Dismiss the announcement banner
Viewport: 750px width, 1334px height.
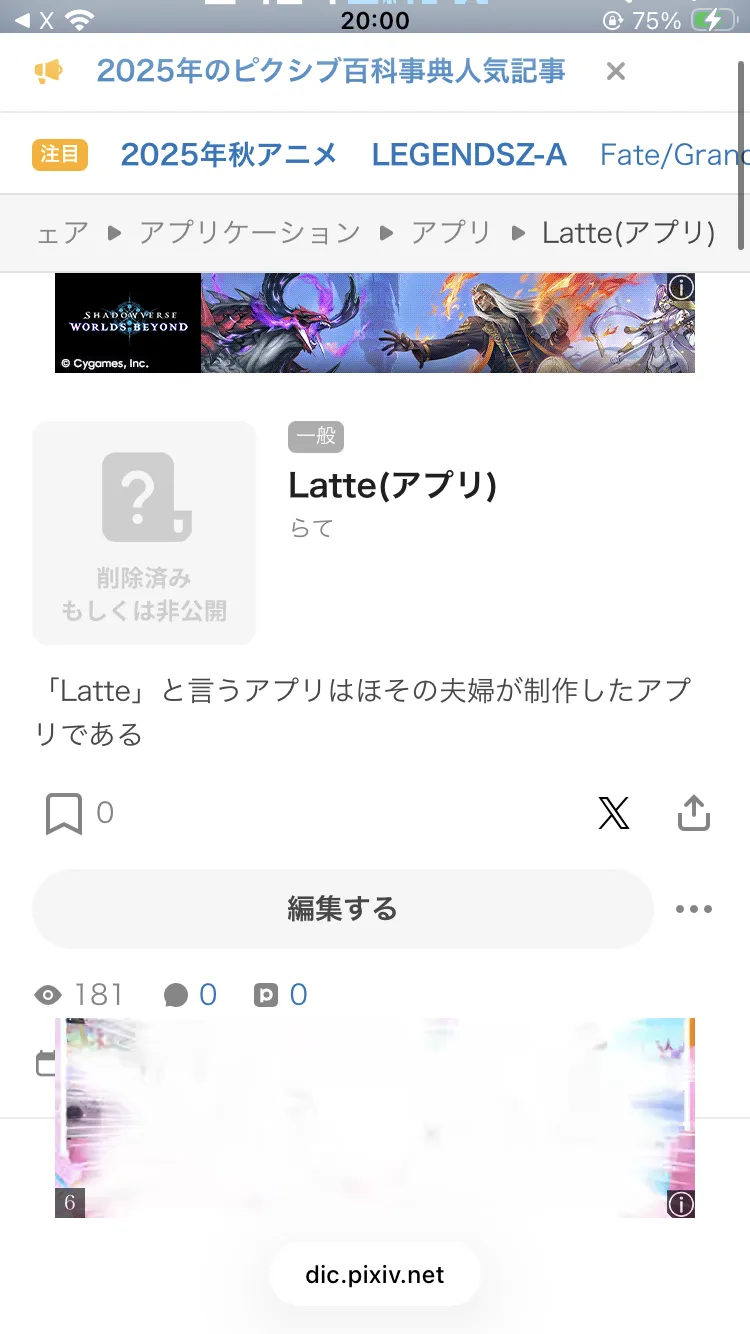point(616,71)
